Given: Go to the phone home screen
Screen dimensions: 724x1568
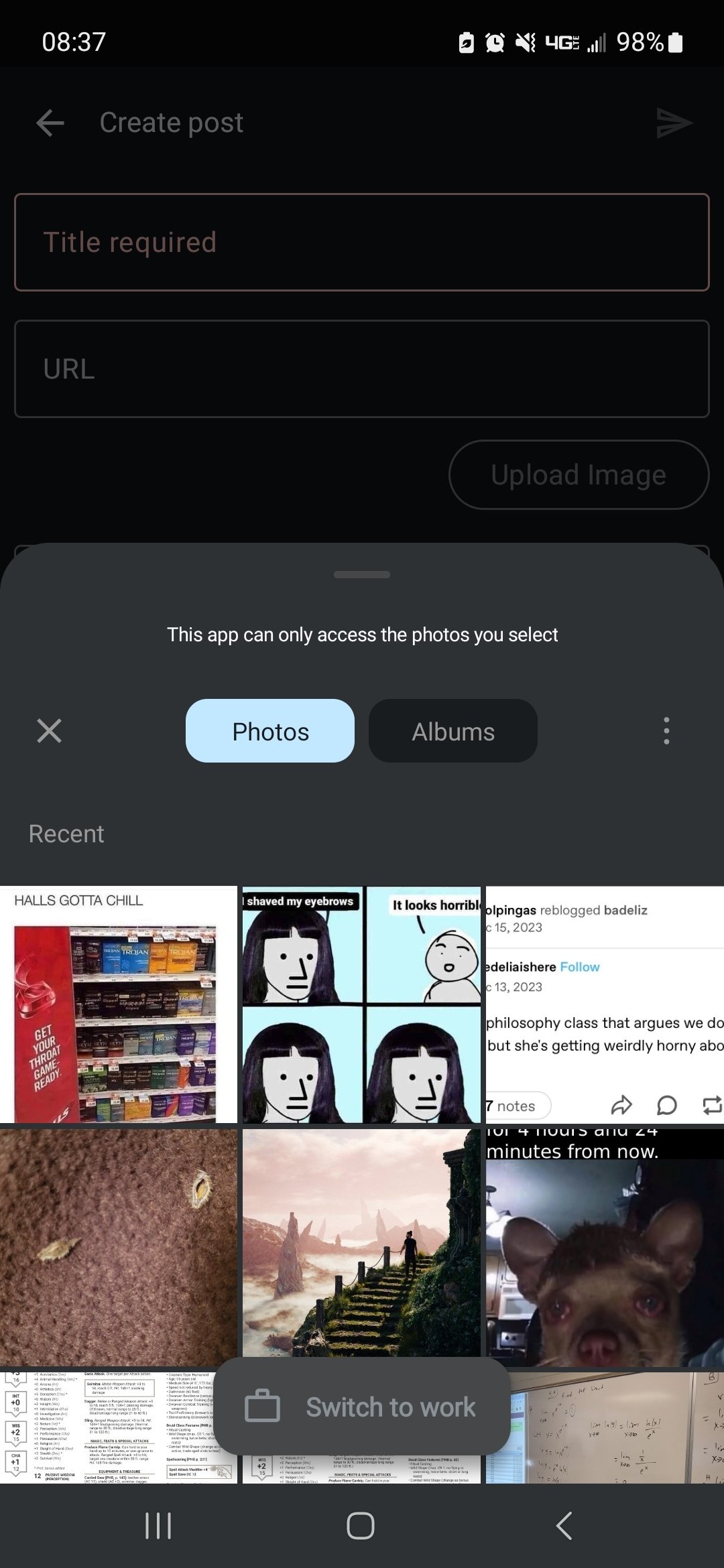Looking at the screenshot, I should click(361, 1526).
